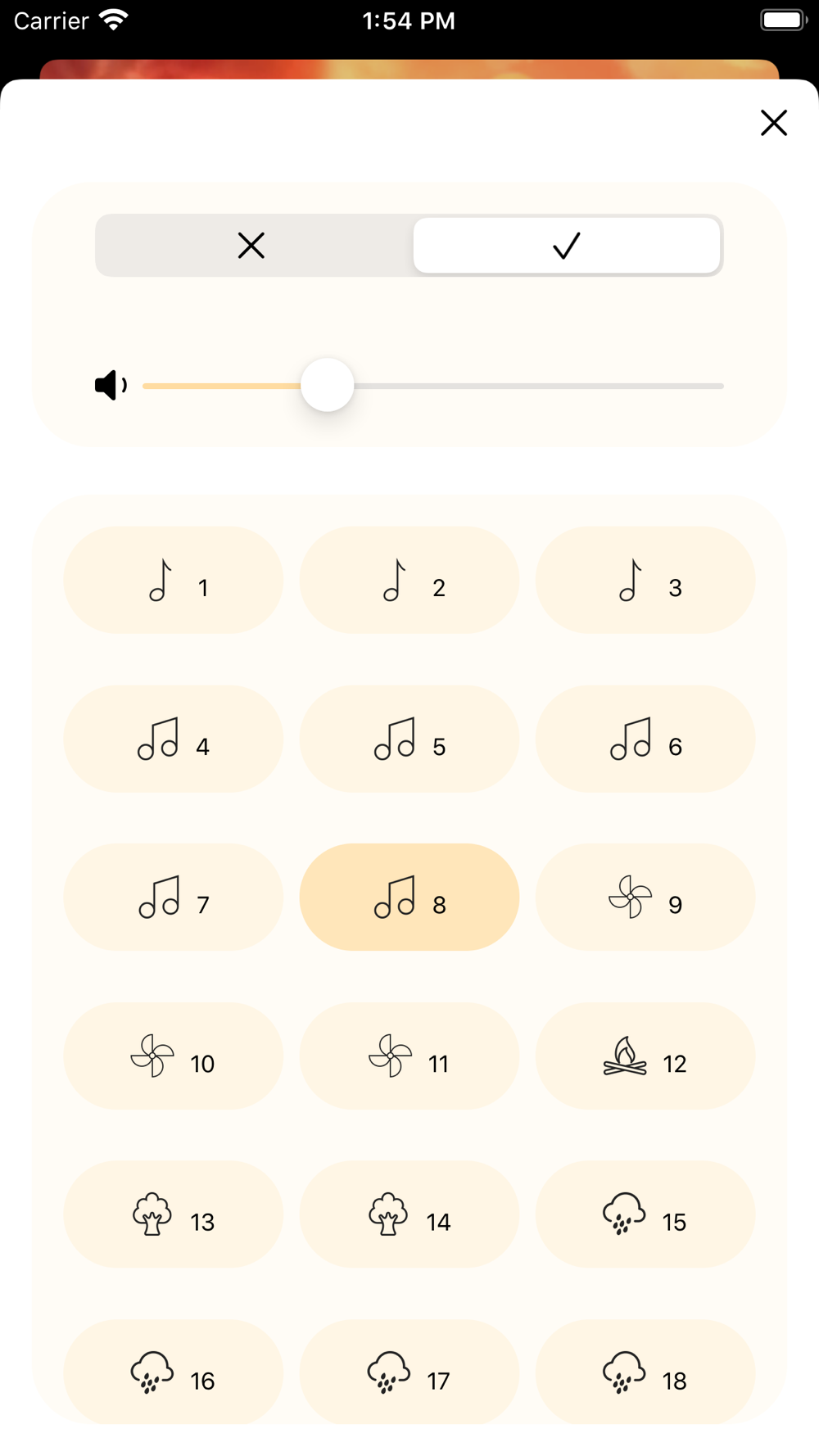Pick tree sound 14
Viewport: 819px width, 1456px height.
(409, 1214)
